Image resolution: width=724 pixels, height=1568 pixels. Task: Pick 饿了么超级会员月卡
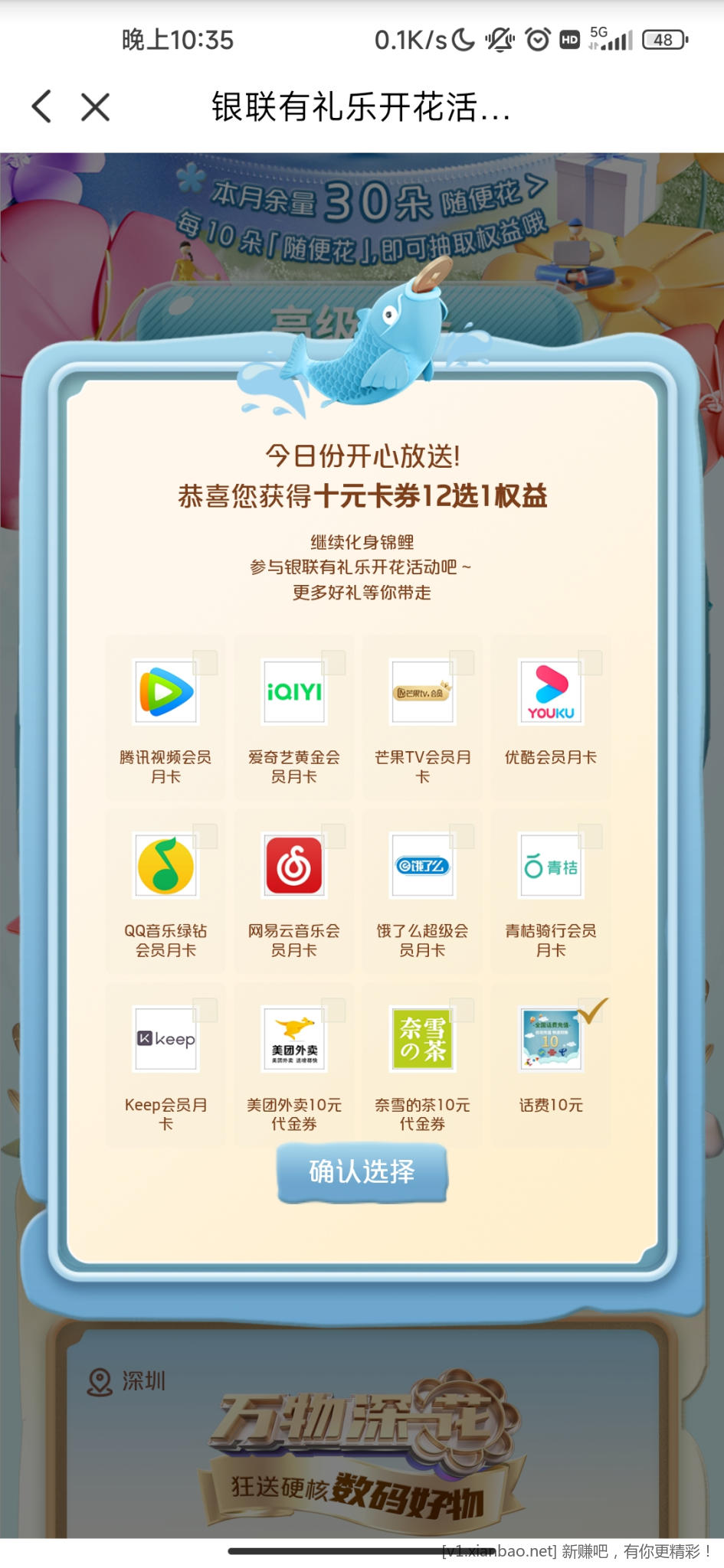click(x=422, y=890)
